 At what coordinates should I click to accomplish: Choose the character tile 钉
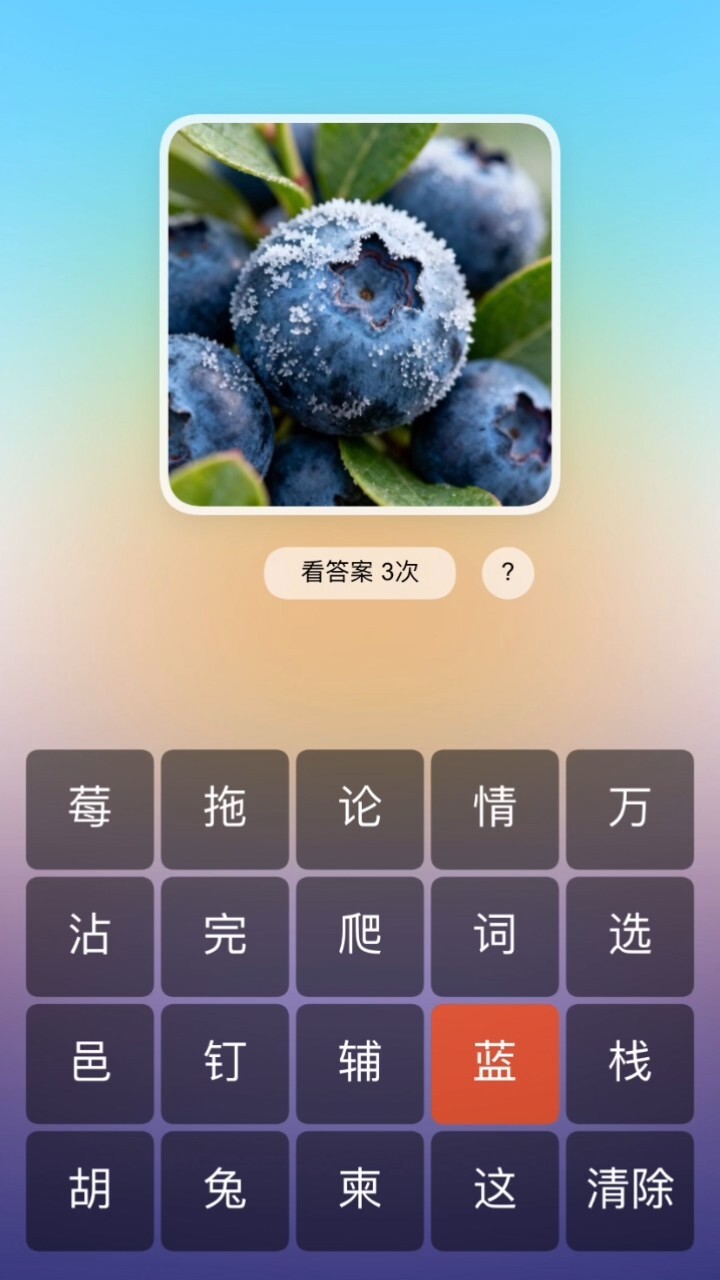coord(224,1063)
